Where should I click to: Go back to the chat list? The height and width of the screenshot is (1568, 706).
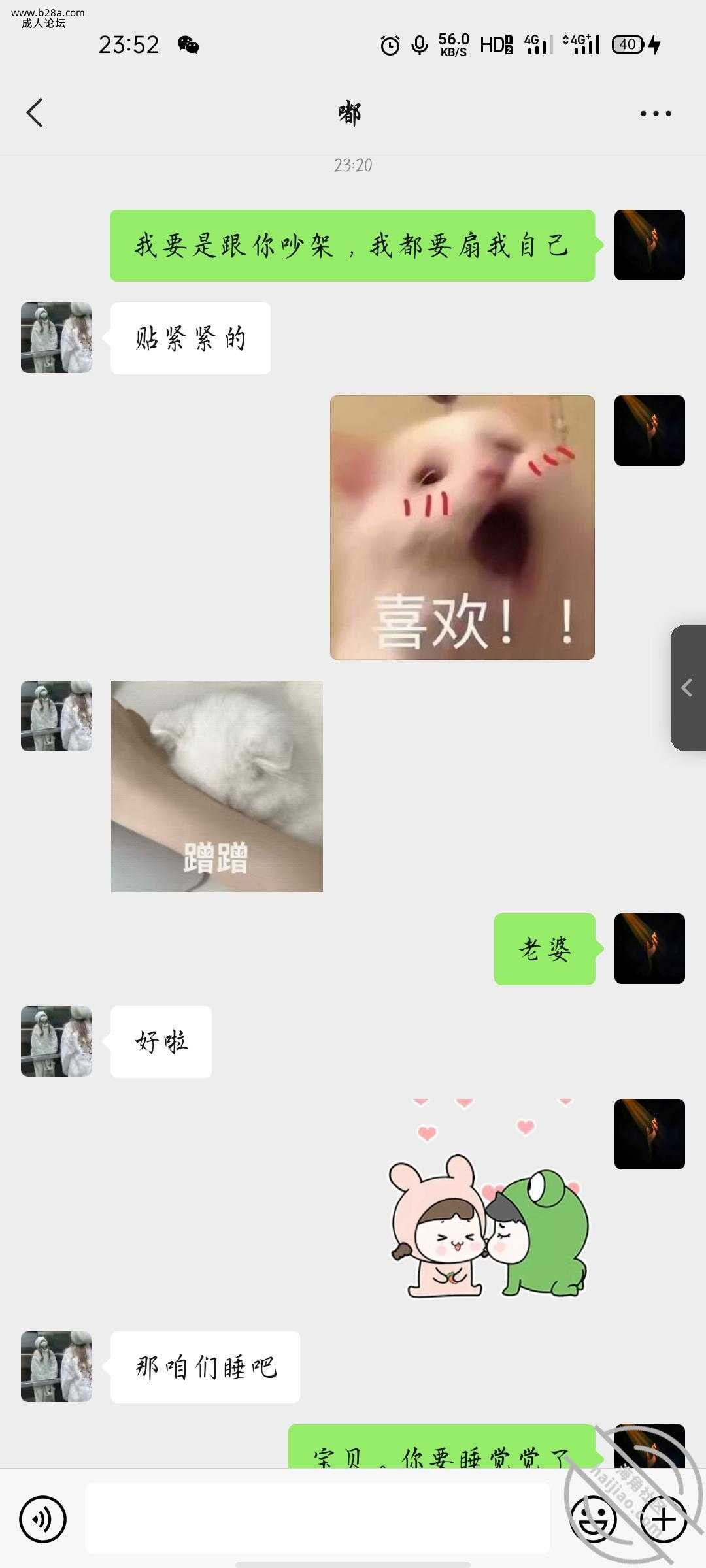35,113
